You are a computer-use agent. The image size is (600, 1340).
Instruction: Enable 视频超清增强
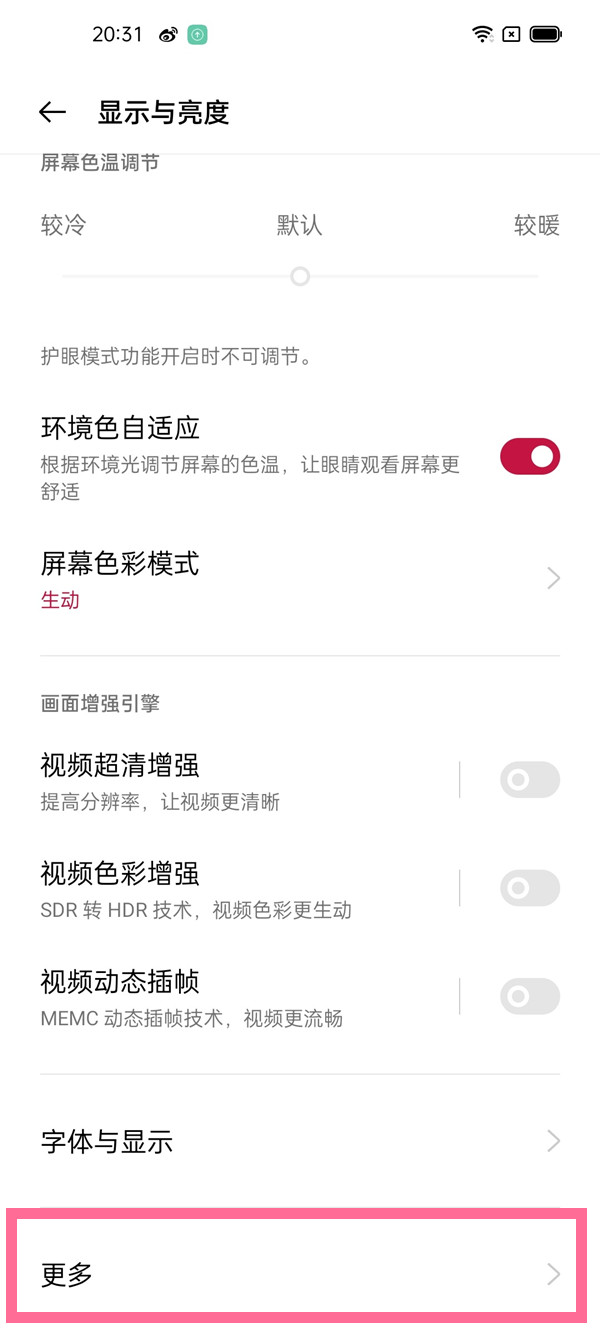[530, 780]
